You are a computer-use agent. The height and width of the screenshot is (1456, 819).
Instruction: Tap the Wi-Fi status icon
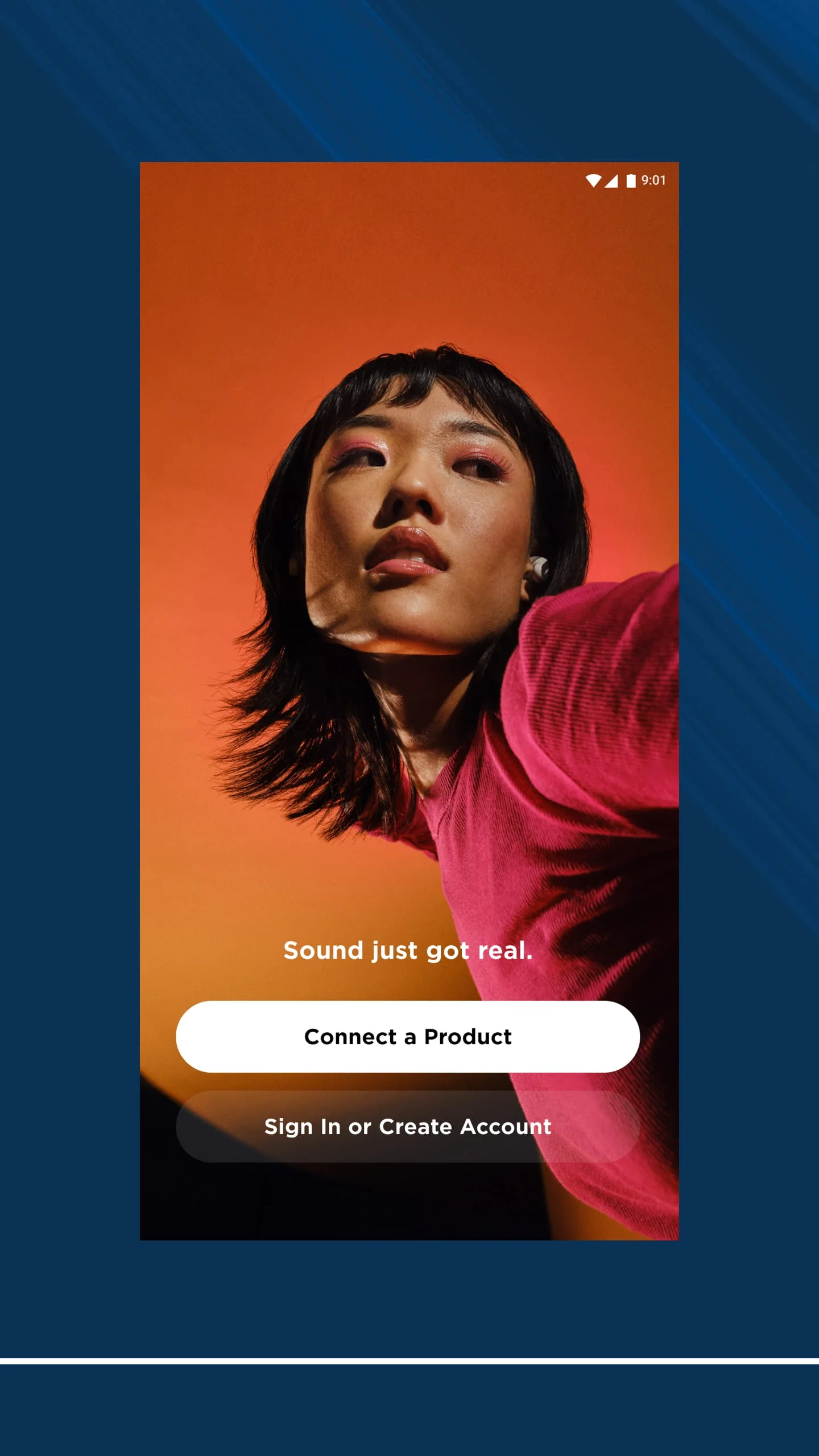coord(594,180)
